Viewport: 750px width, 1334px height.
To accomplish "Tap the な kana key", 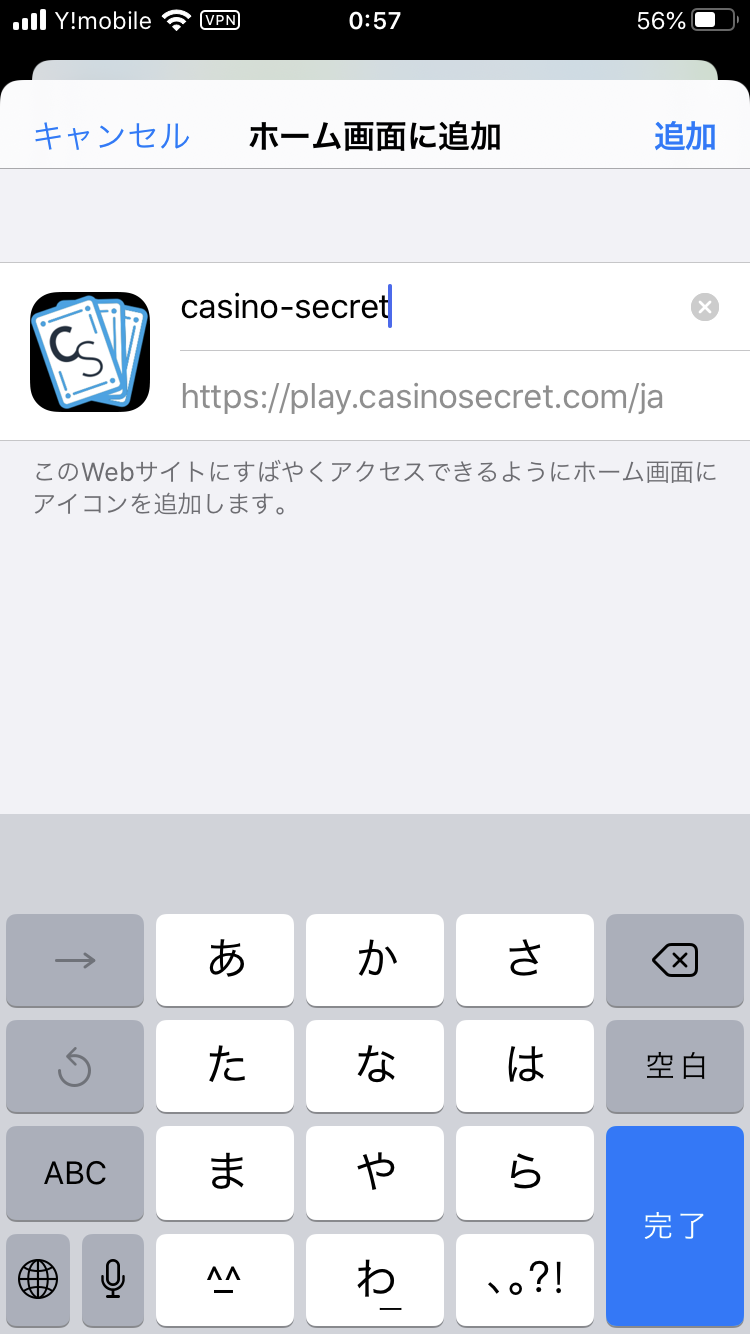I will (375, 1067).
